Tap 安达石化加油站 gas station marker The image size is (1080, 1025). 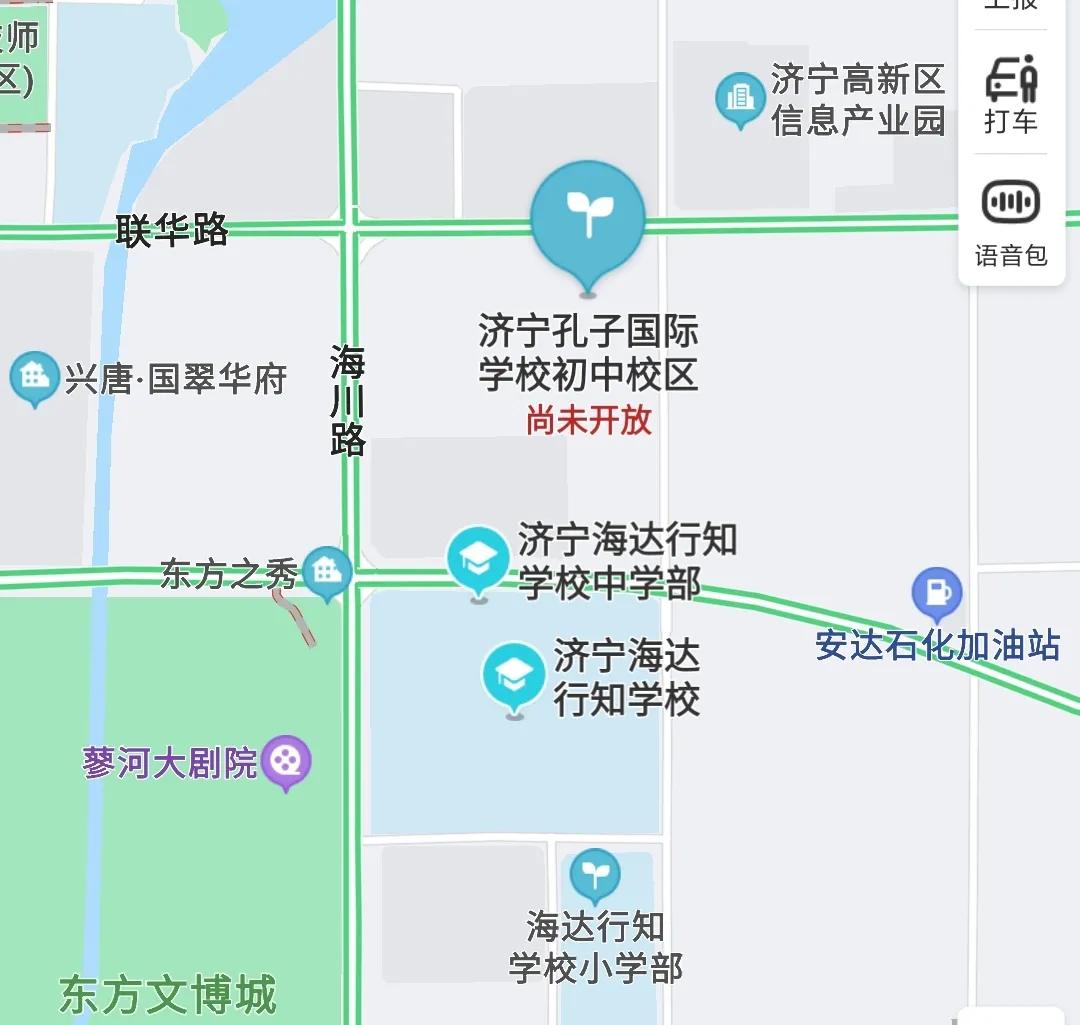click(937, 592)
